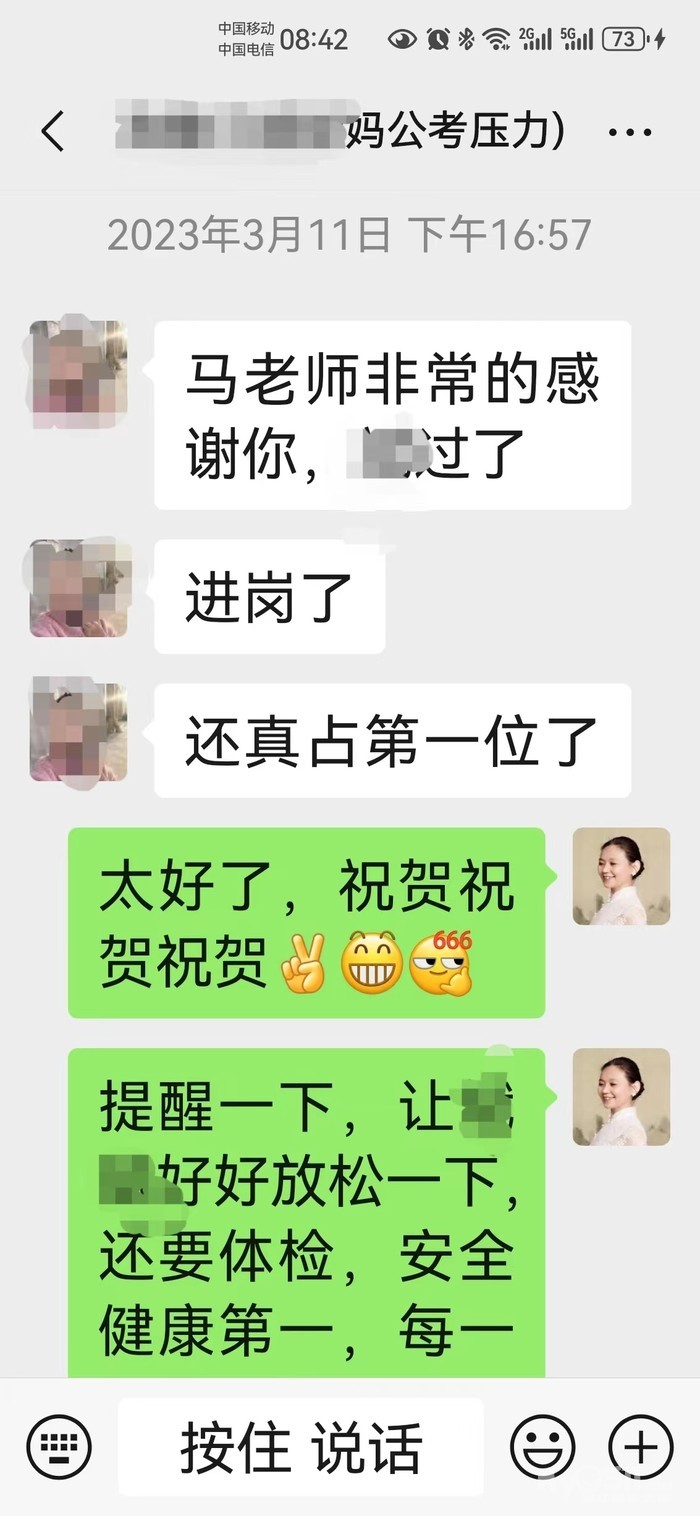The image size is (700, 1516).
Task: Open the plus attachments menu
Action: tap(641, 1447)
